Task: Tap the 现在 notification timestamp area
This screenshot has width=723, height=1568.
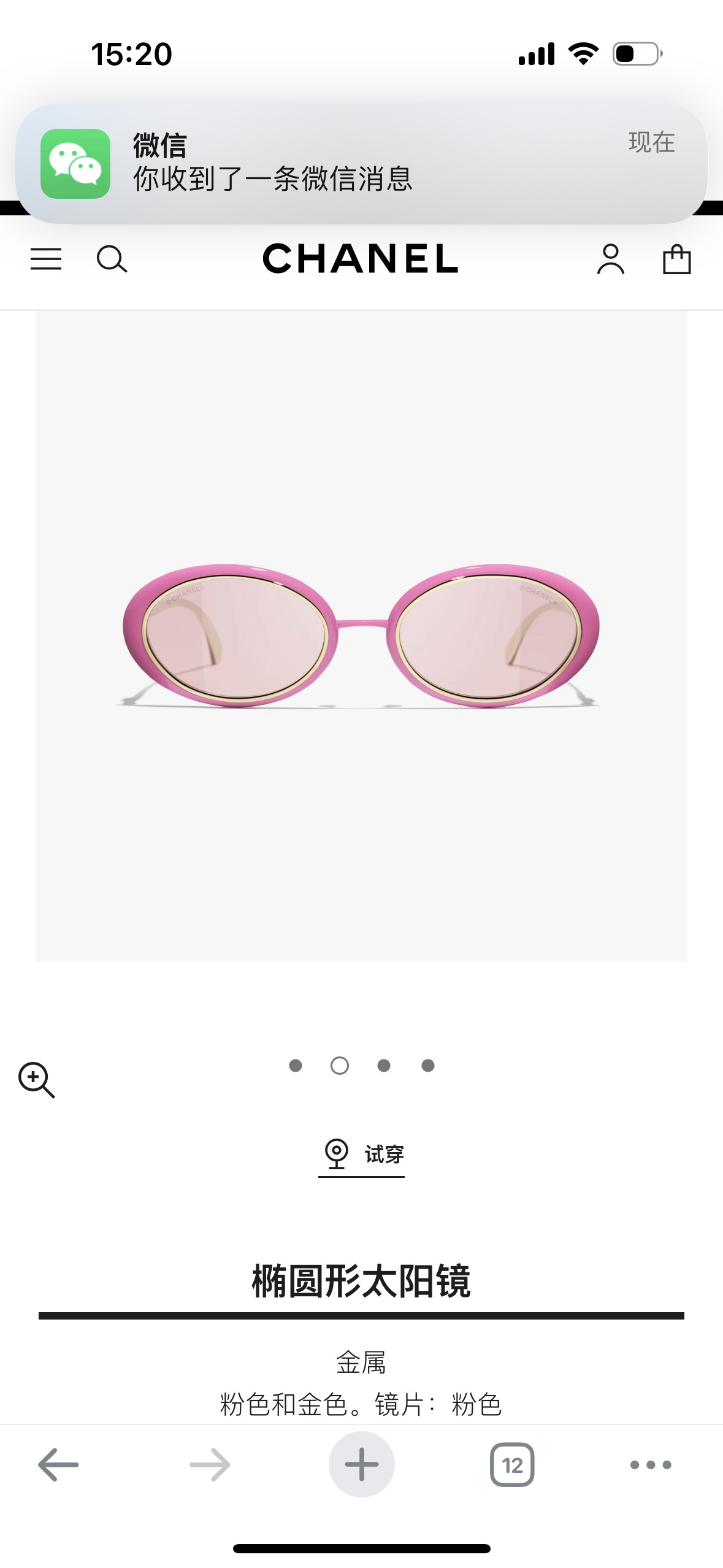Action: (652, 144)
